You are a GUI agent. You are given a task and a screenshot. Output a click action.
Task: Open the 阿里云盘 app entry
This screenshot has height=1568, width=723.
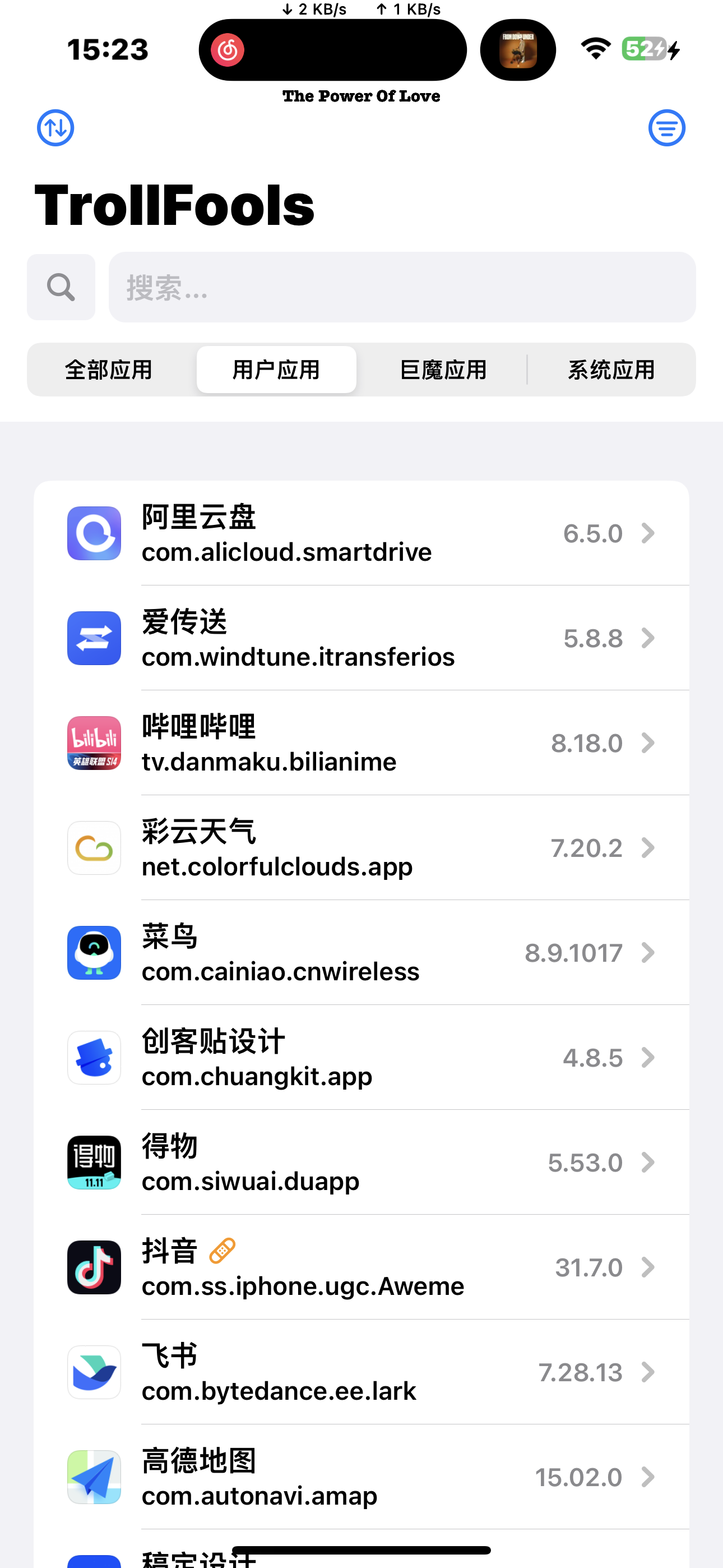coord(361,534)
